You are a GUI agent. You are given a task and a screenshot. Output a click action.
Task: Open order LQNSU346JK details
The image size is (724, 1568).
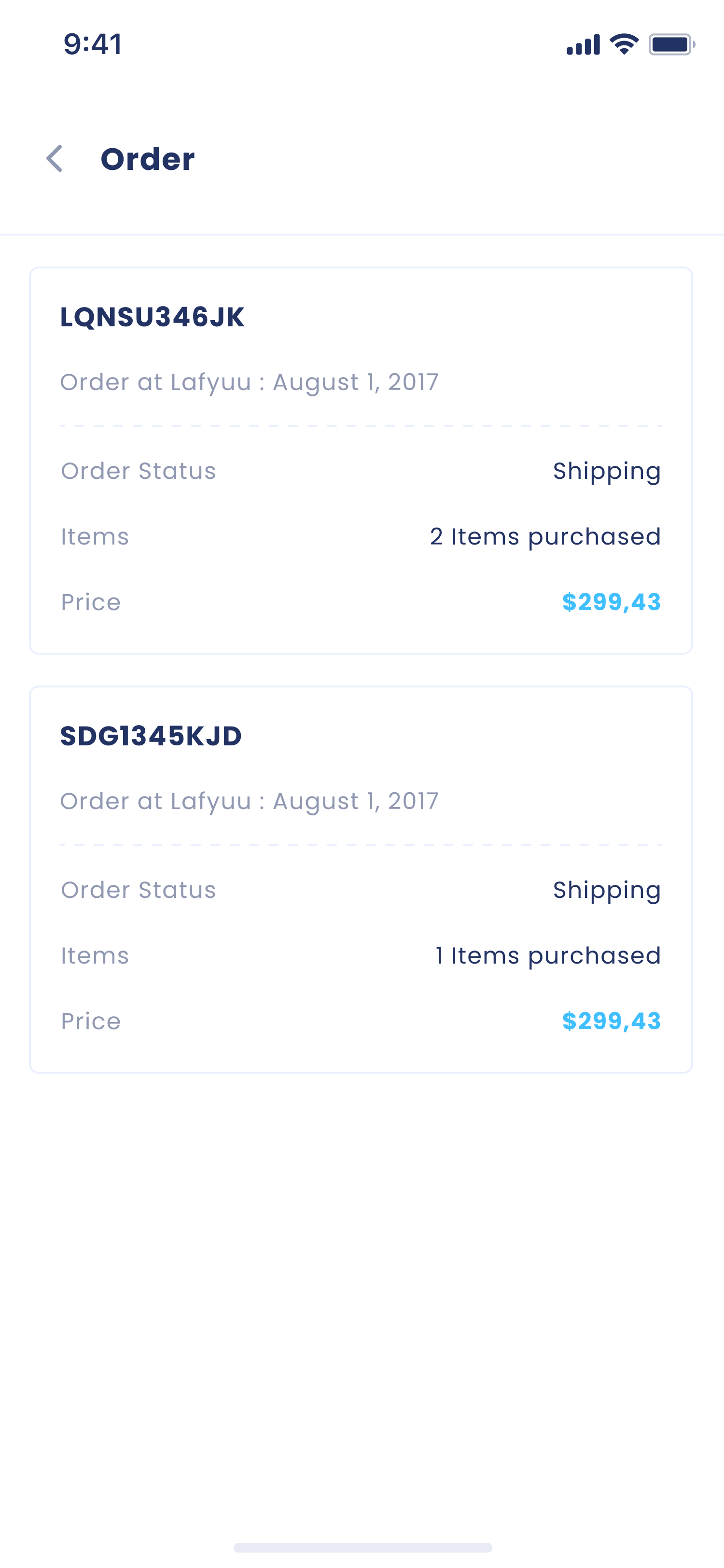[x=361, y=460]
